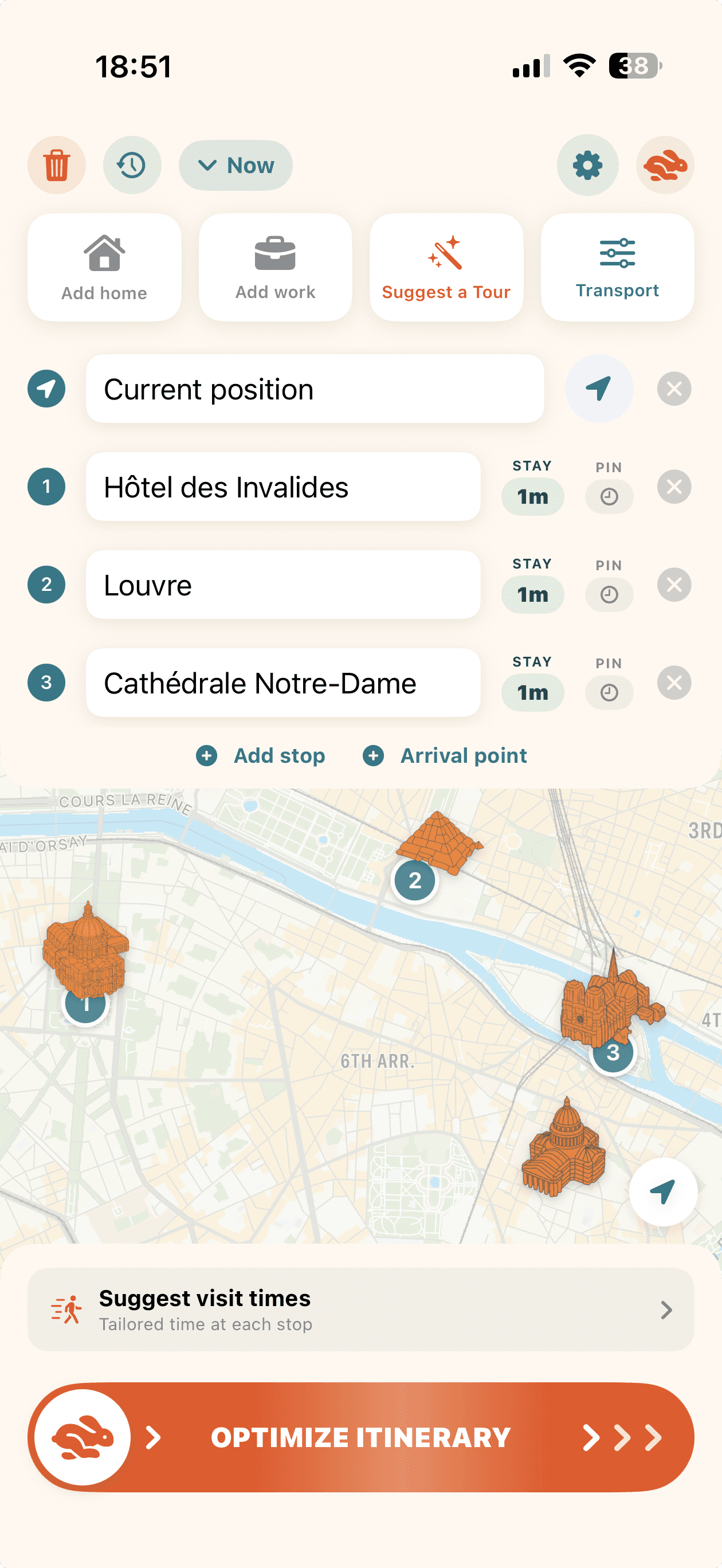Tap the trash icon to clear itinerary
This screenshot has width=722, height=1568.
point(57,165)
